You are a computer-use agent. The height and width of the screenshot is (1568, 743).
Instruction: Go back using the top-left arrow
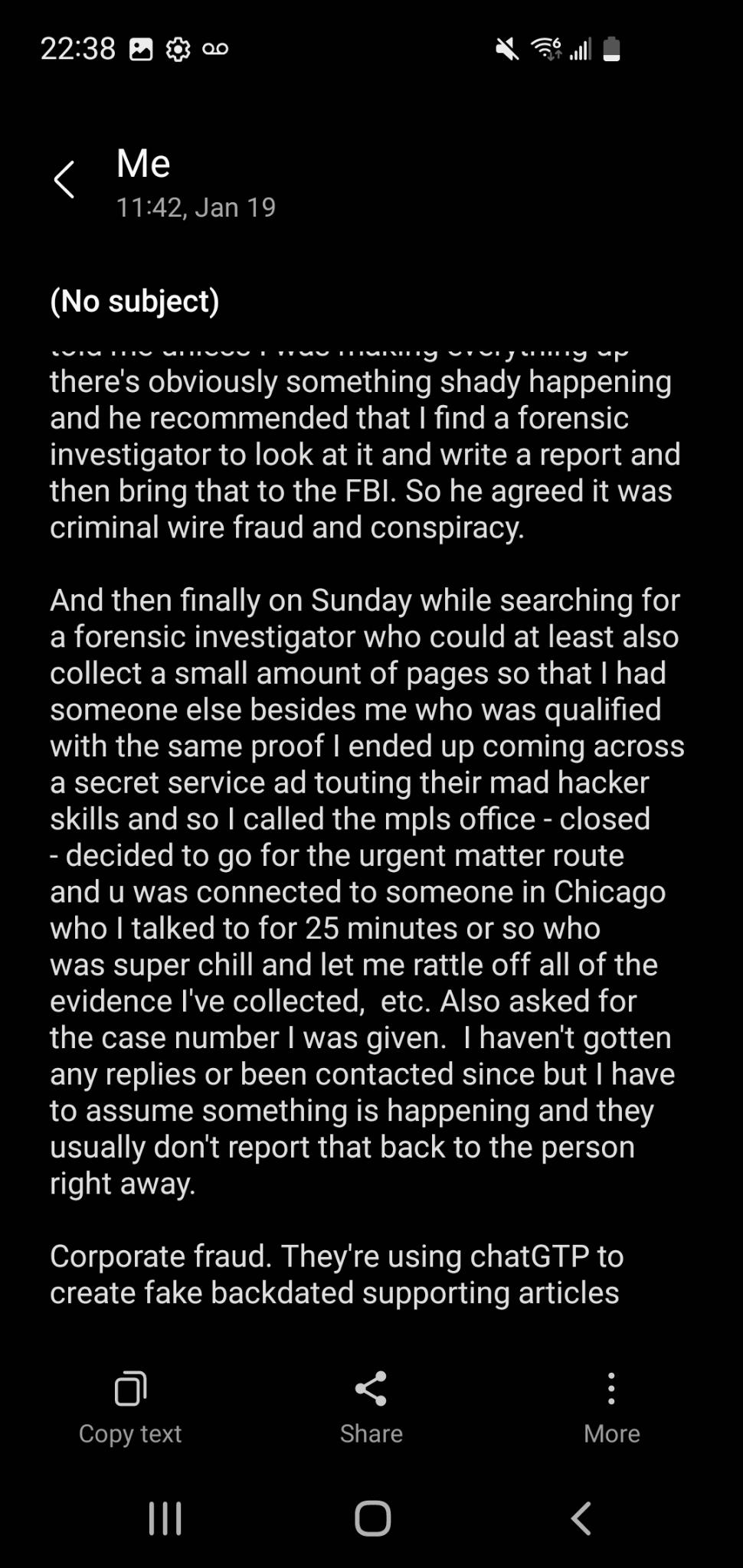coord(64,181)
